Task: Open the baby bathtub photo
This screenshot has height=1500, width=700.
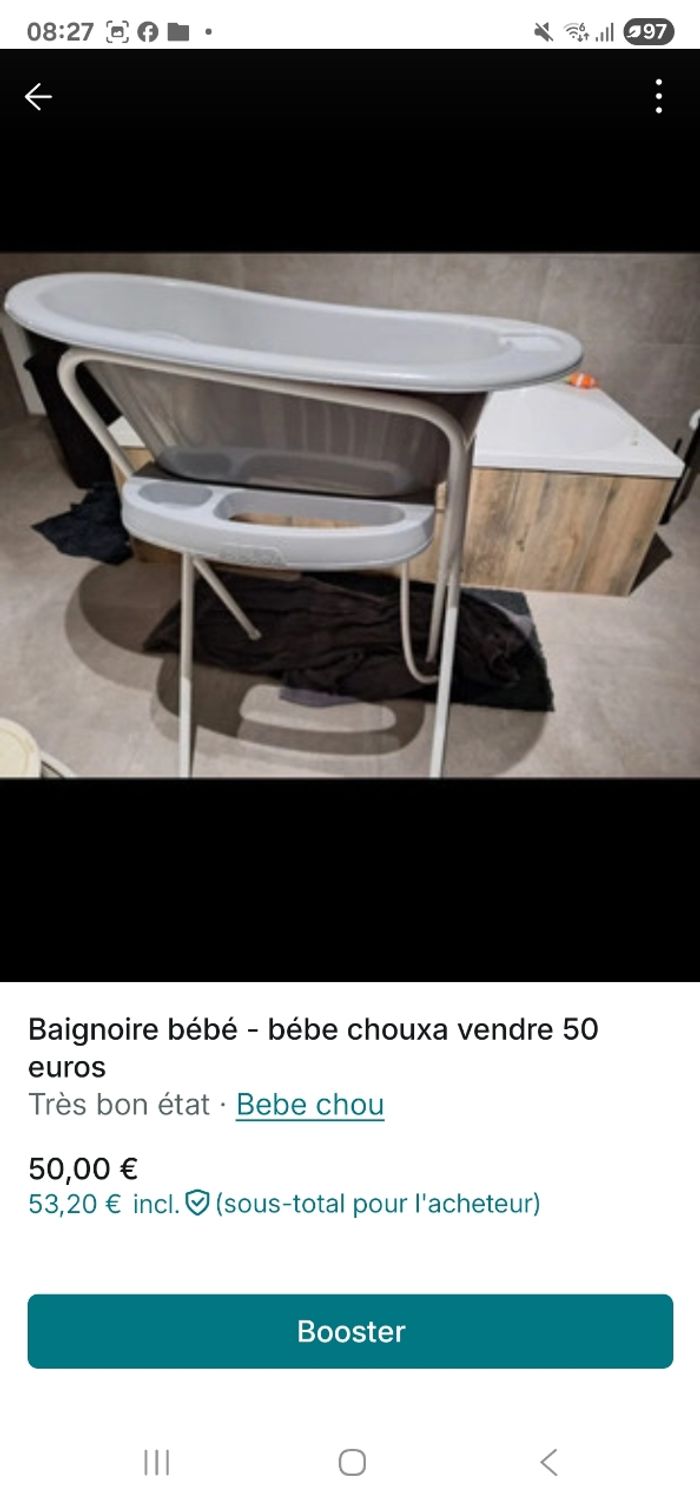Action: (350, 514)
